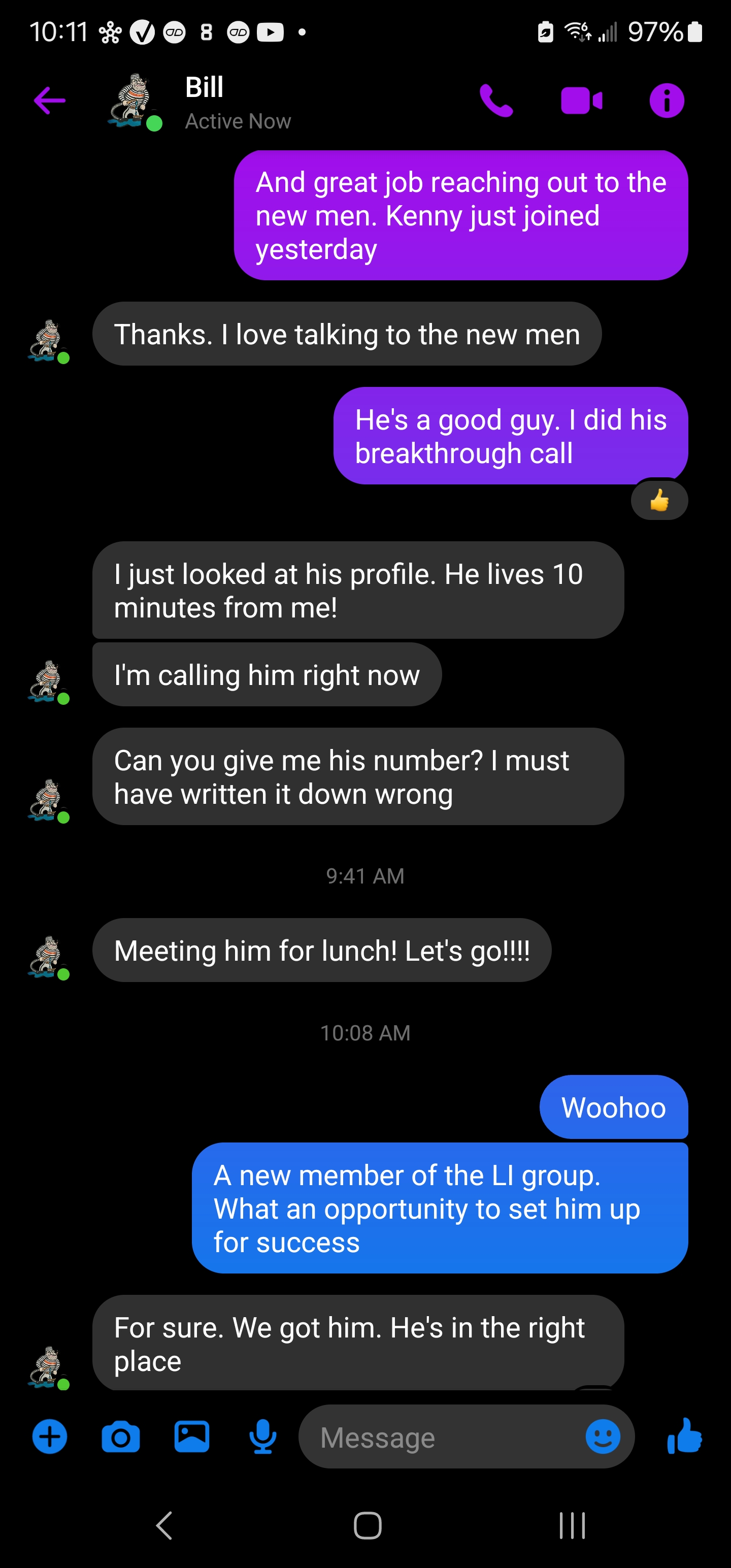Image resolution: width=731 pixels, height=1568 pixels.
Task: Tap the system back button
Action: (x=164, y=1525)
